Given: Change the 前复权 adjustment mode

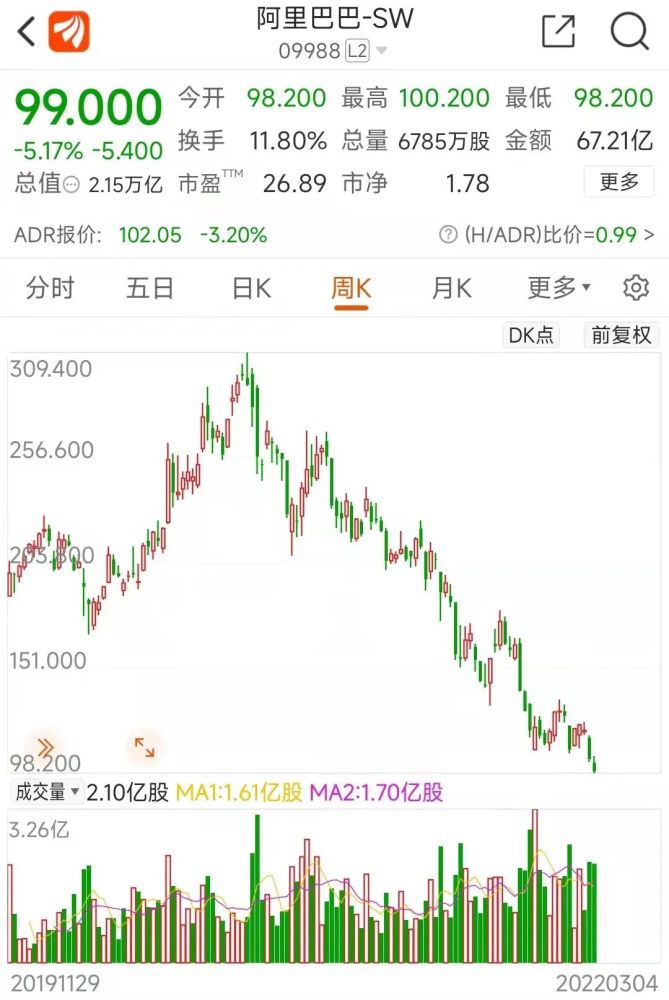Looking at the screenshot, I should click(x=620, y=336).
